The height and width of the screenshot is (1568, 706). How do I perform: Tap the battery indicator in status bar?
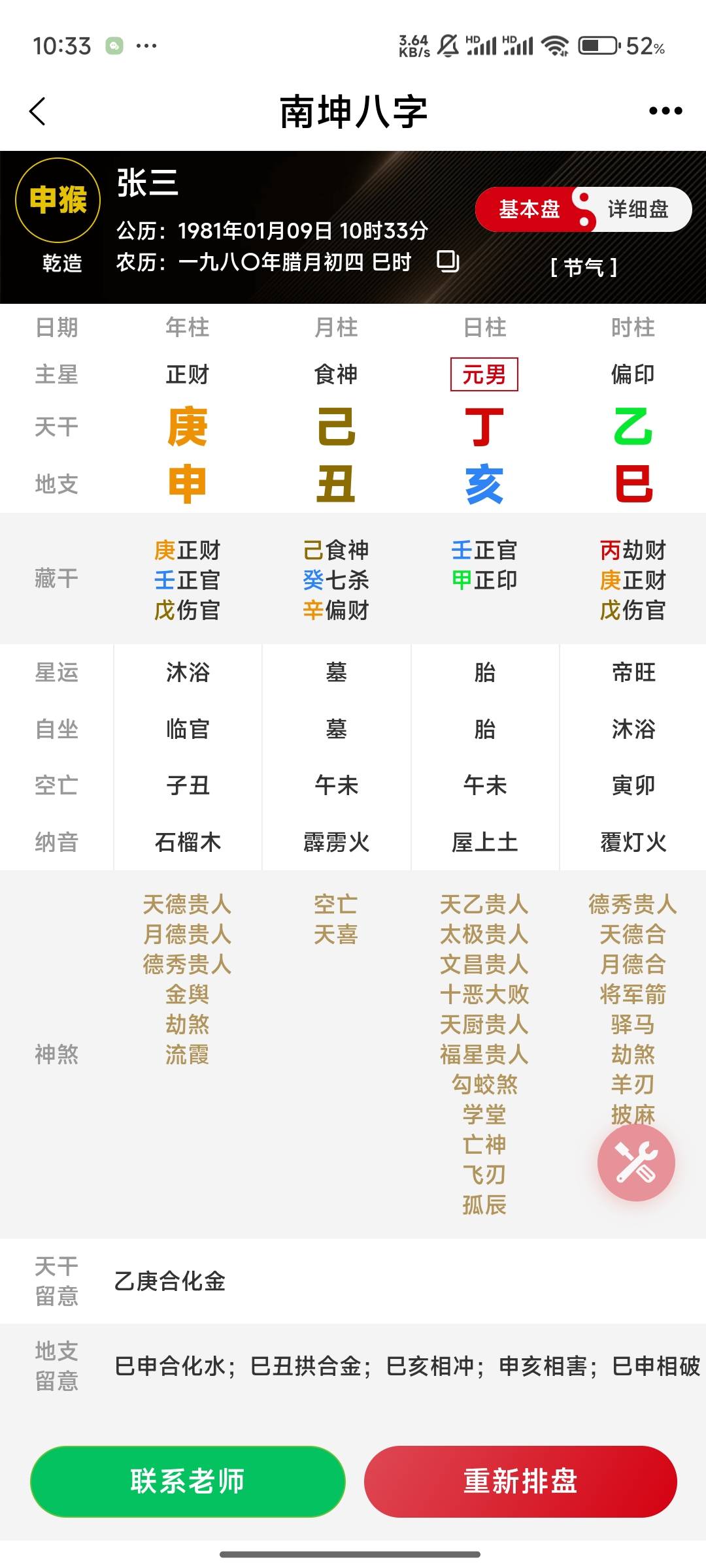point(597,43)
